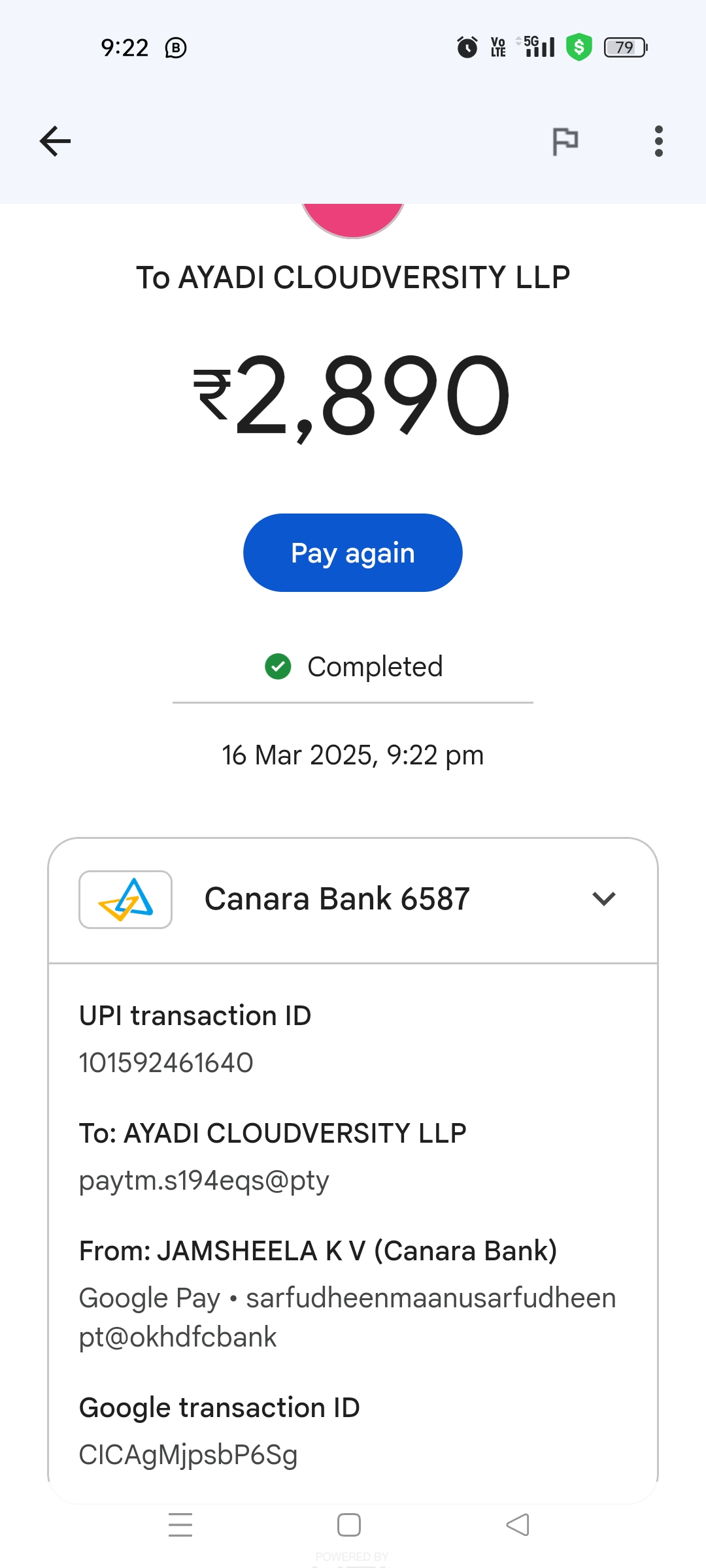Go back using the top arrow
The height and width of the screenshot is (1568, 706).
click(x=55, y=141)
